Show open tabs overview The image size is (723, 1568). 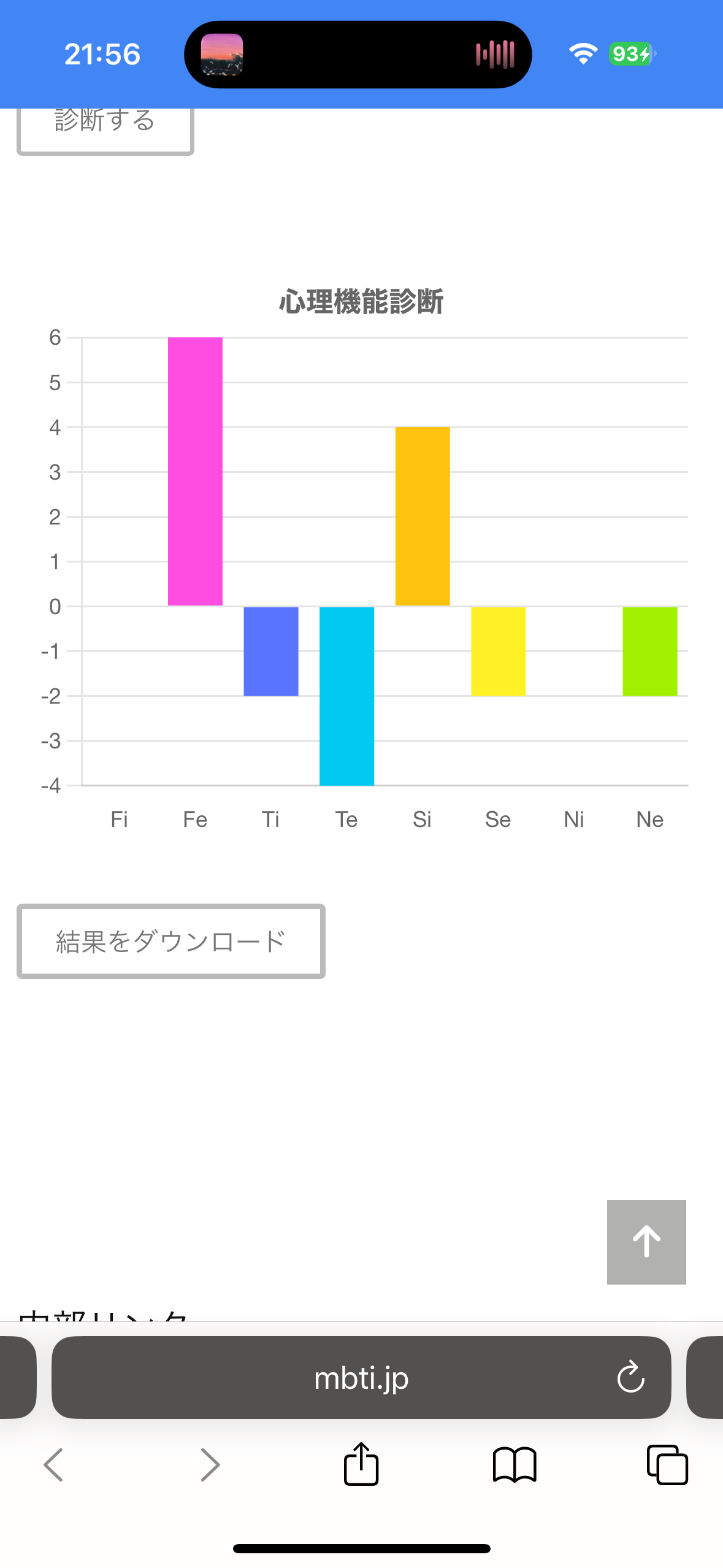pyautogui.click(x=667, y=1465)
